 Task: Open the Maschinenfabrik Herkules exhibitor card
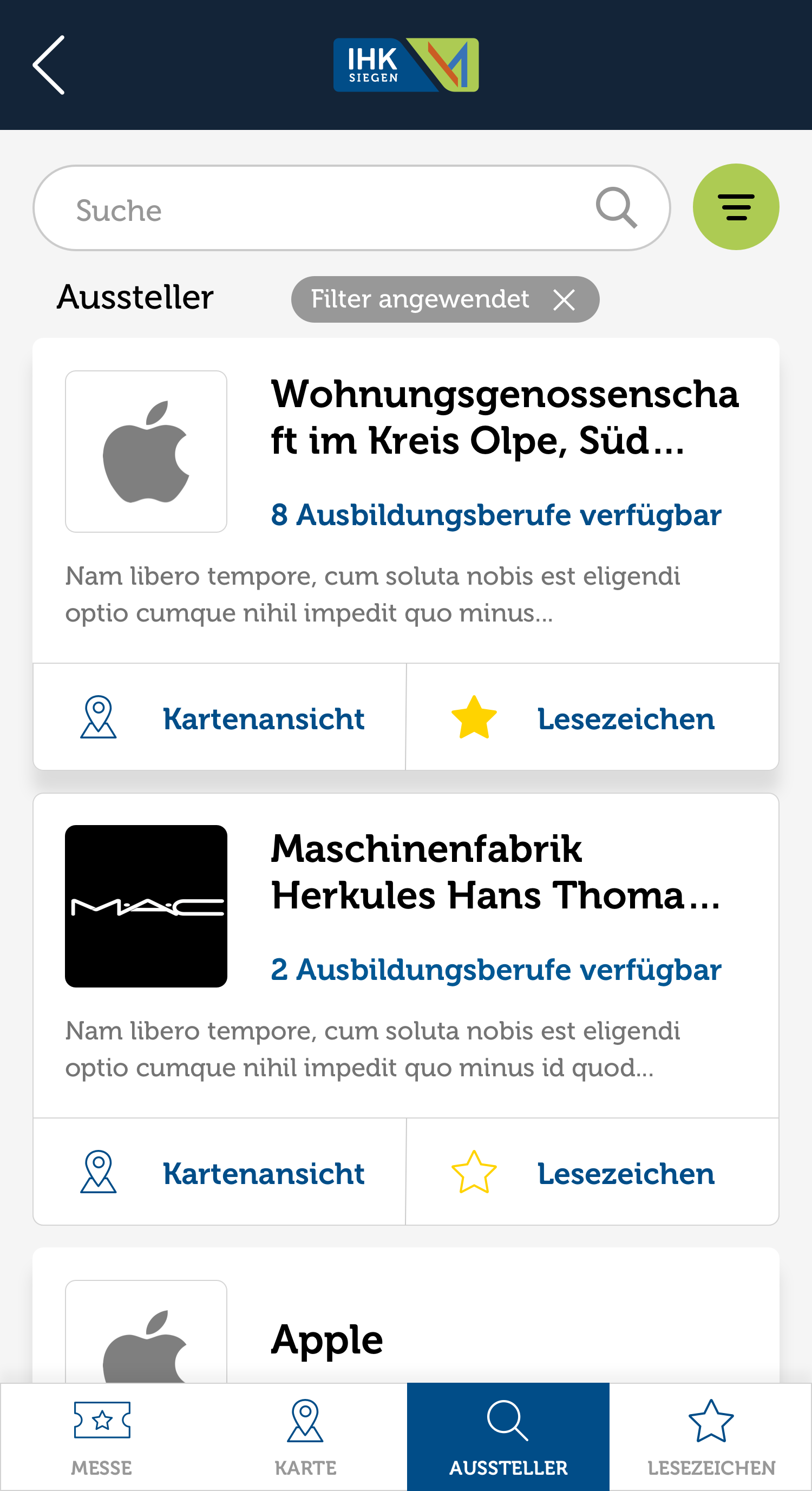click(405, 955)
